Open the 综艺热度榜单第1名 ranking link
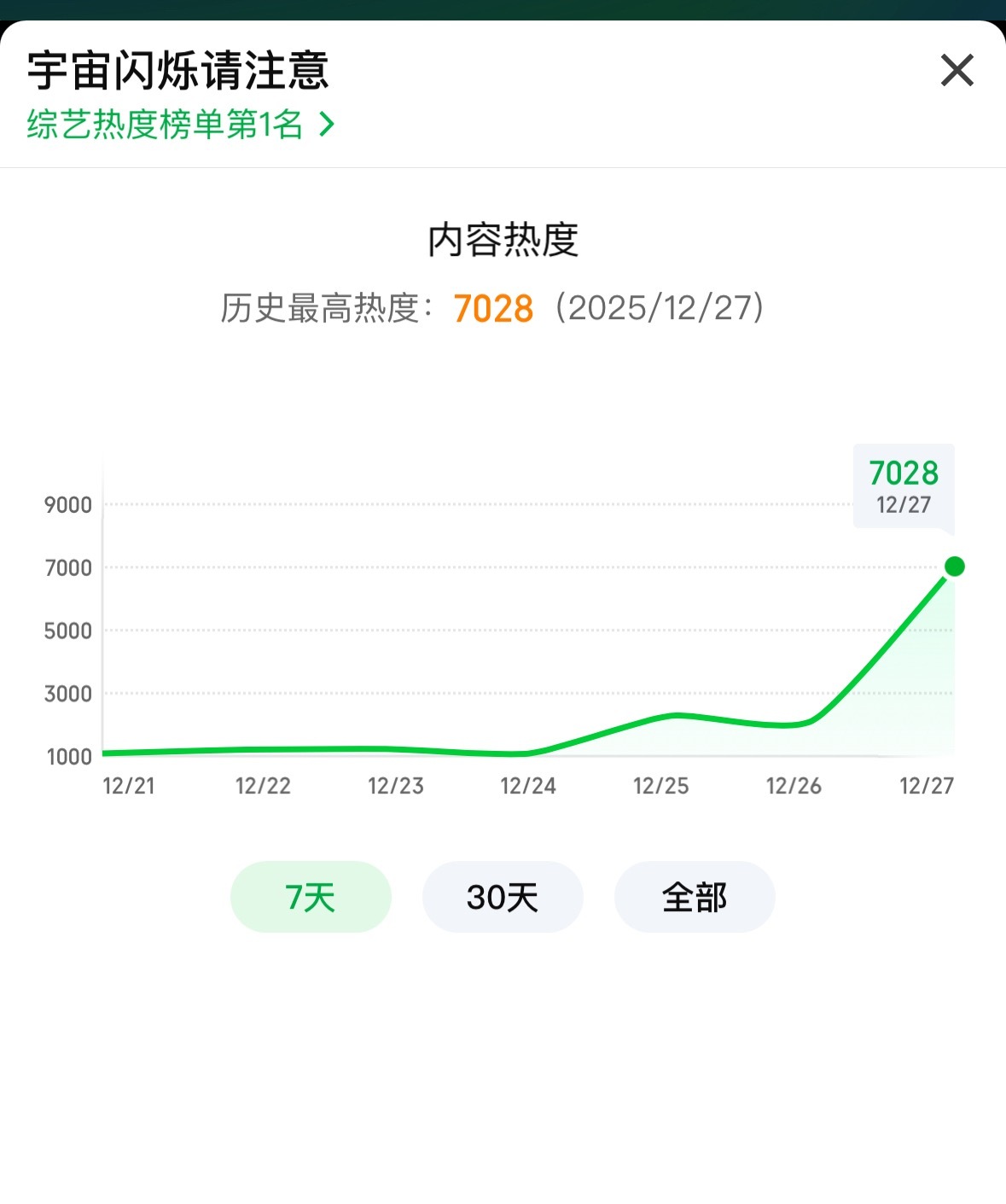Viewport: 1006px width, 1204px height. tap(167, 124)
